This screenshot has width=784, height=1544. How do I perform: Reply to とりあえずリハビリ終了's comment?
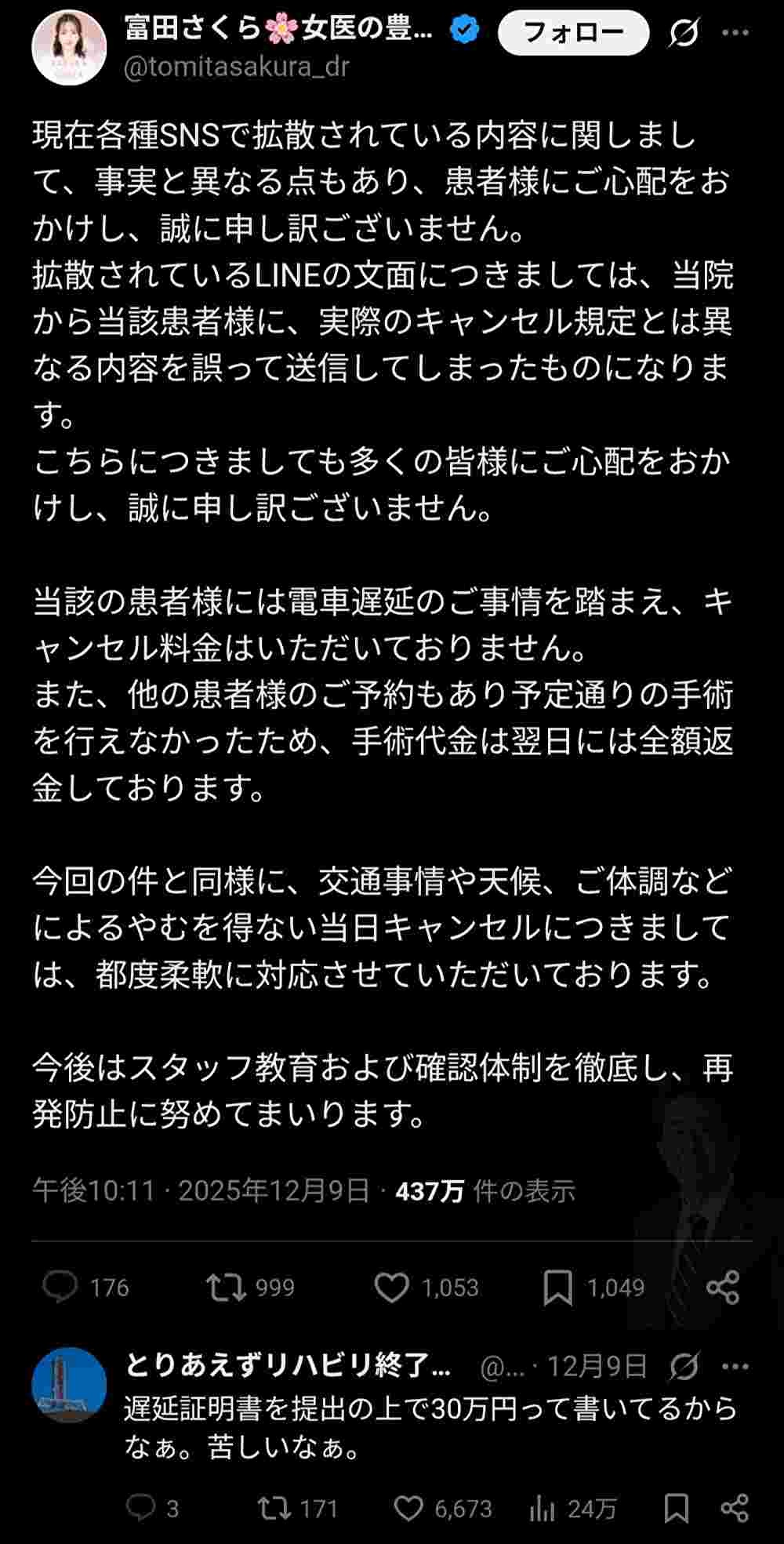(142, 1508)
